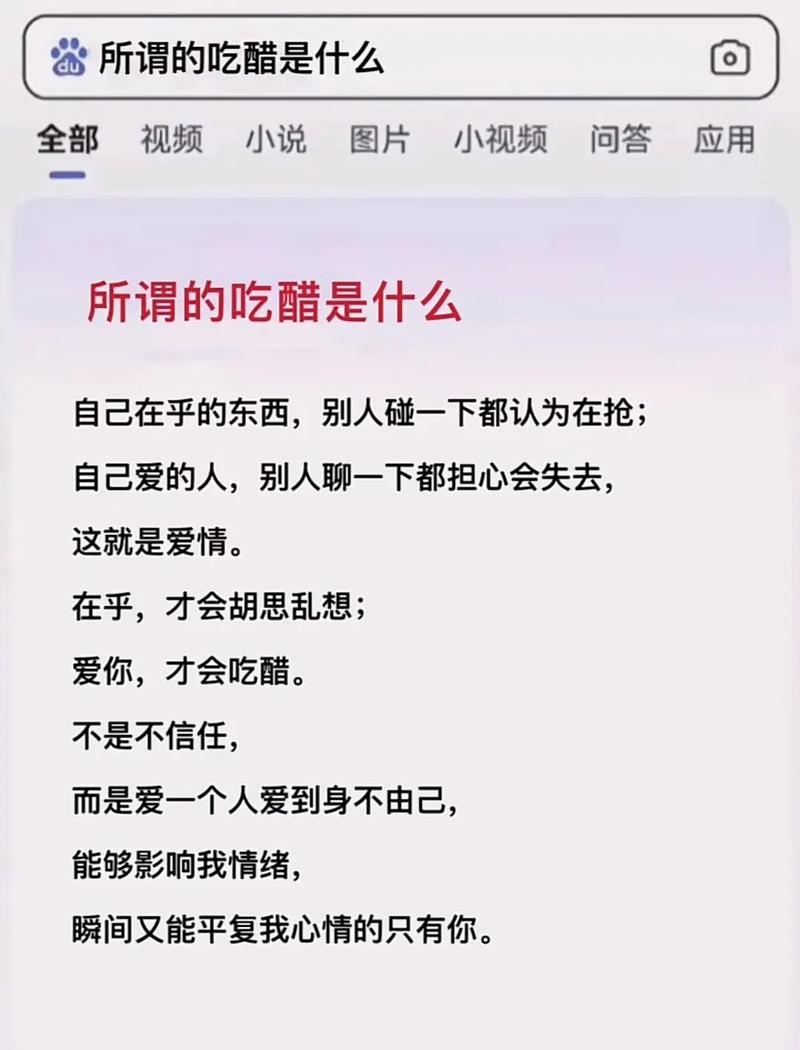The image size is (800, 1050).
Task: Switch to the 视频 tab
Action: (171, 139)
